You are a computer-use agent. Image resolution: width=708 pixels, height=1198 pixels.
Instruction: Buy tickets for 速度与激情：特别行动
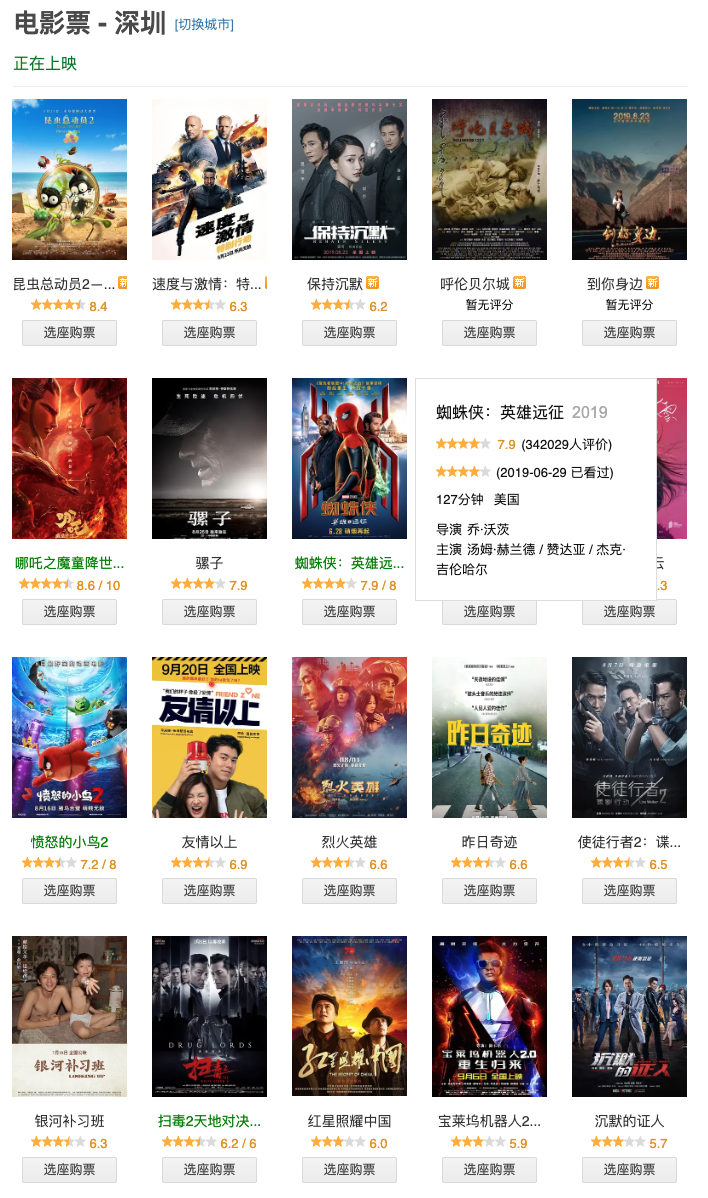tap(209, 333)
